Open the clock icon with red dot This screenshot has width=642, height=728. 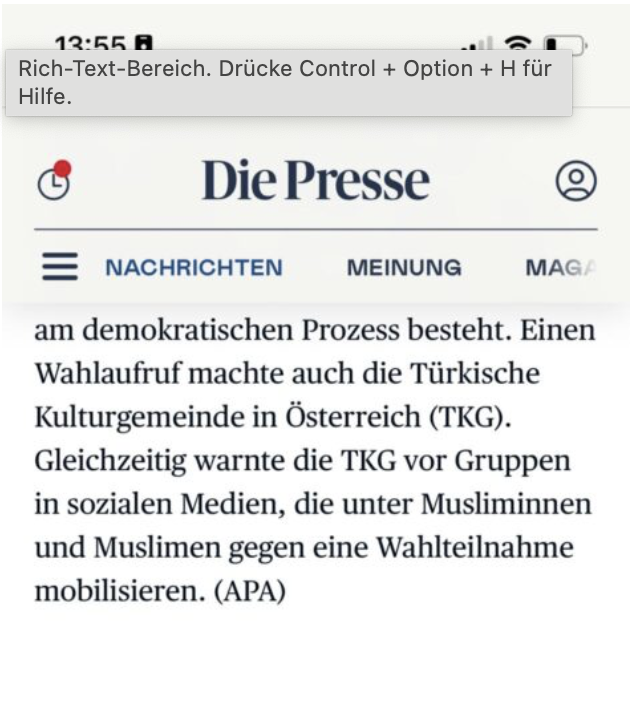click(x=54, y=180)
